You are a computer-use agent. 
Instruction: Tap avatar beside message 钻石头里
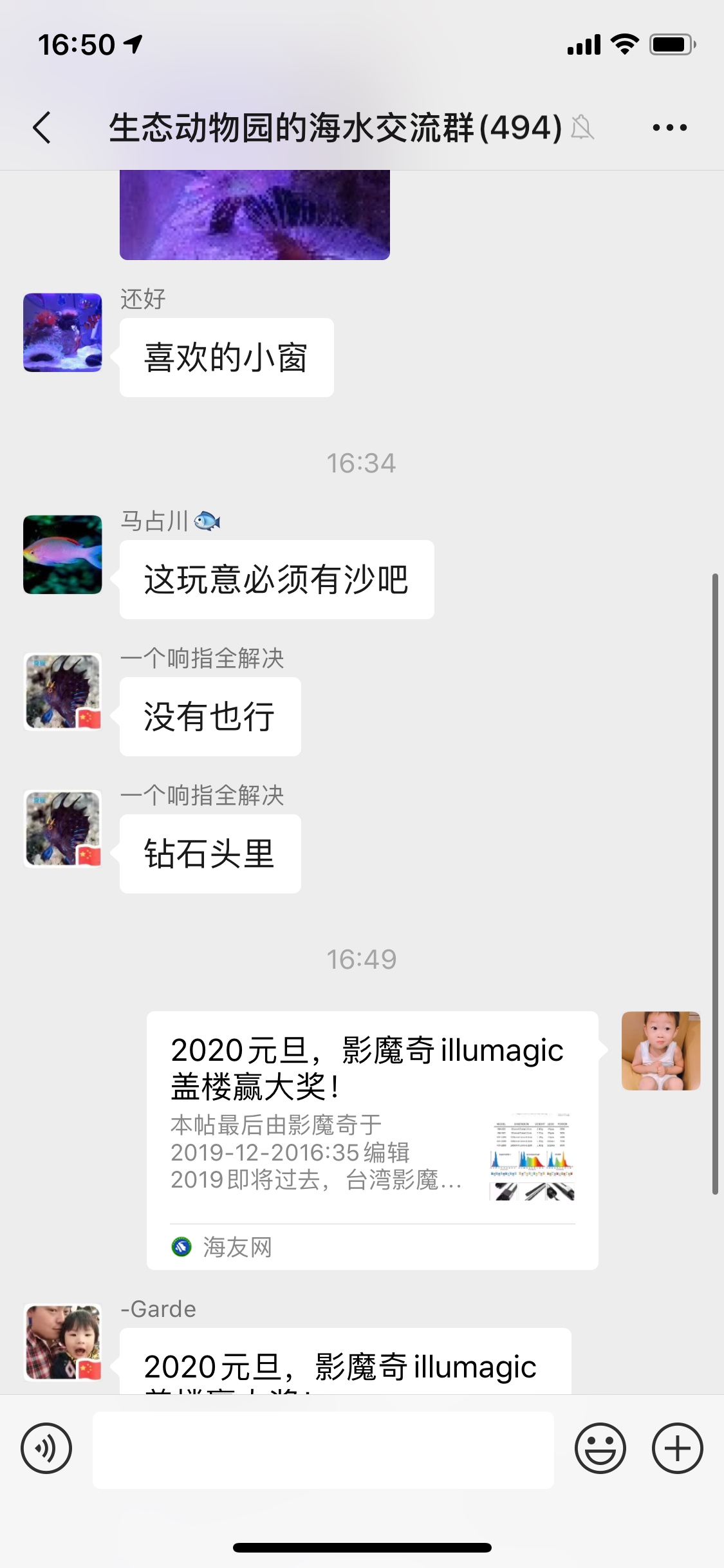[62, 828]
